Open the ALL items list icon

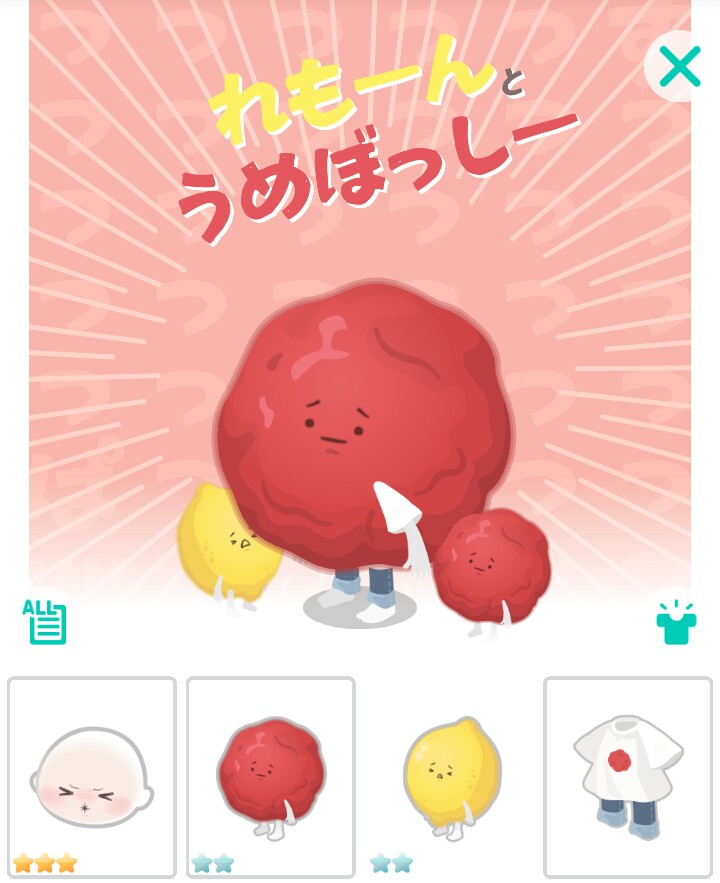coord(45,621)
